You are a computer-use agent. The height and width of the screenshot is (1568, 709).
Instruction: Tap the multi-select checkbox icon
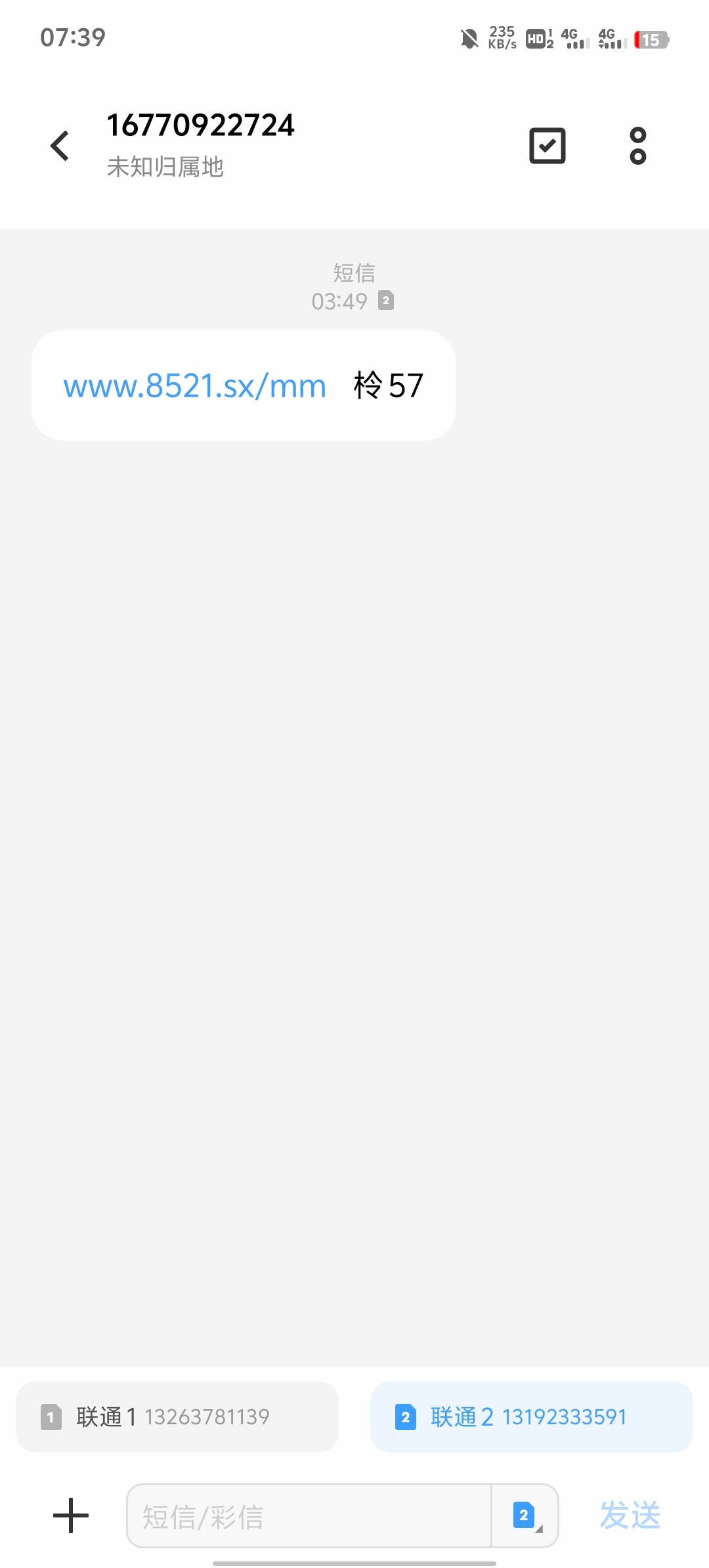point(547,146)
